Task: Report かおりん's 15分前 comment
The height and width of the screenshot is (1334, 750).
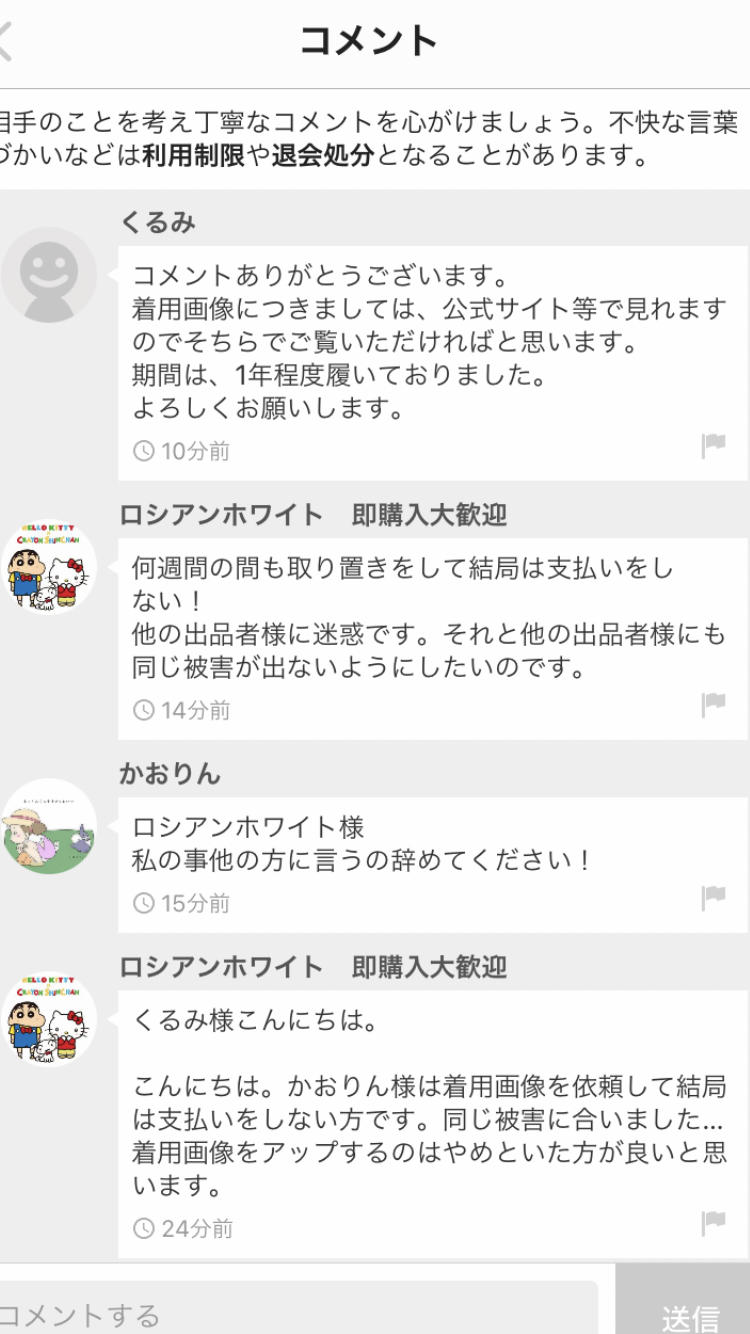Action: 713,897
